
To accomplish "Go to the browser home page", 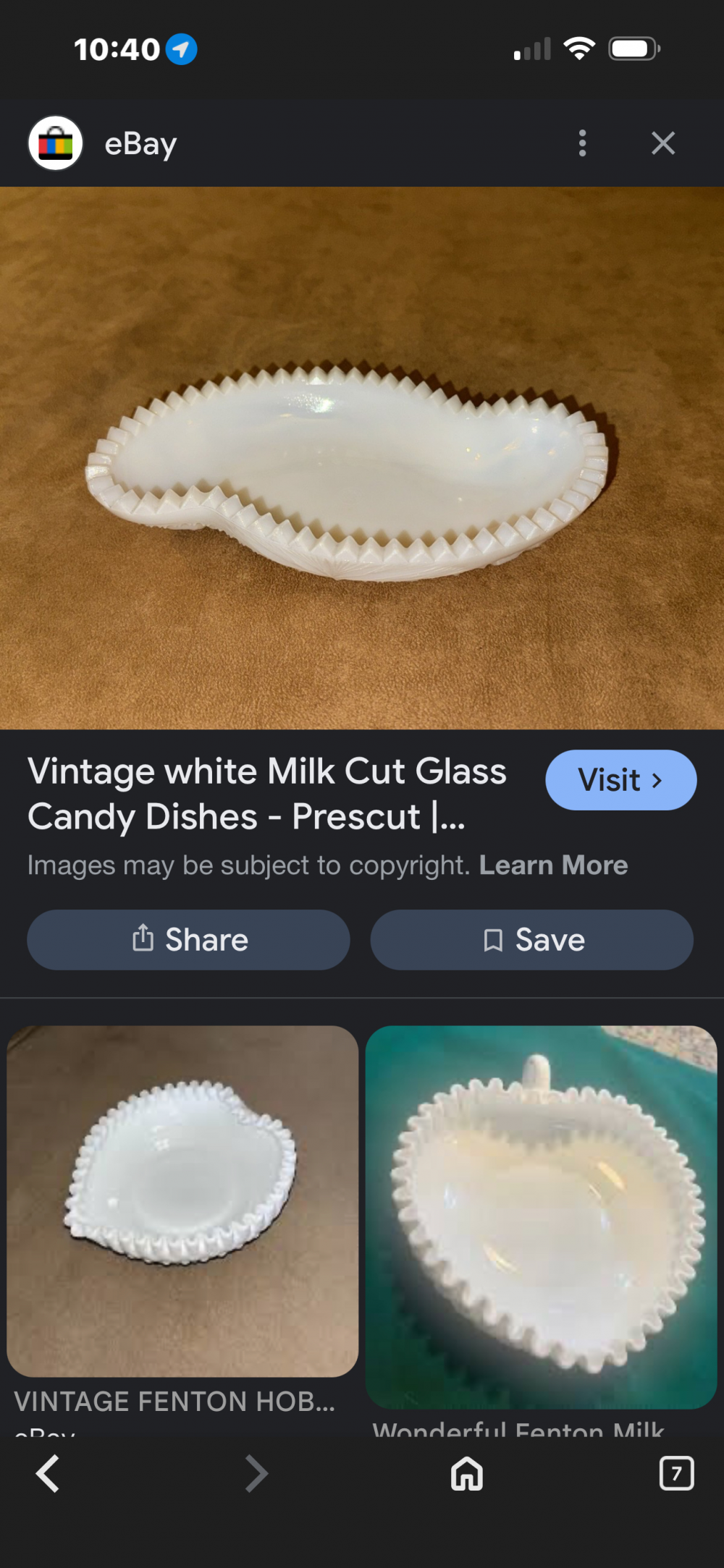I will (x=467, y=1474).
